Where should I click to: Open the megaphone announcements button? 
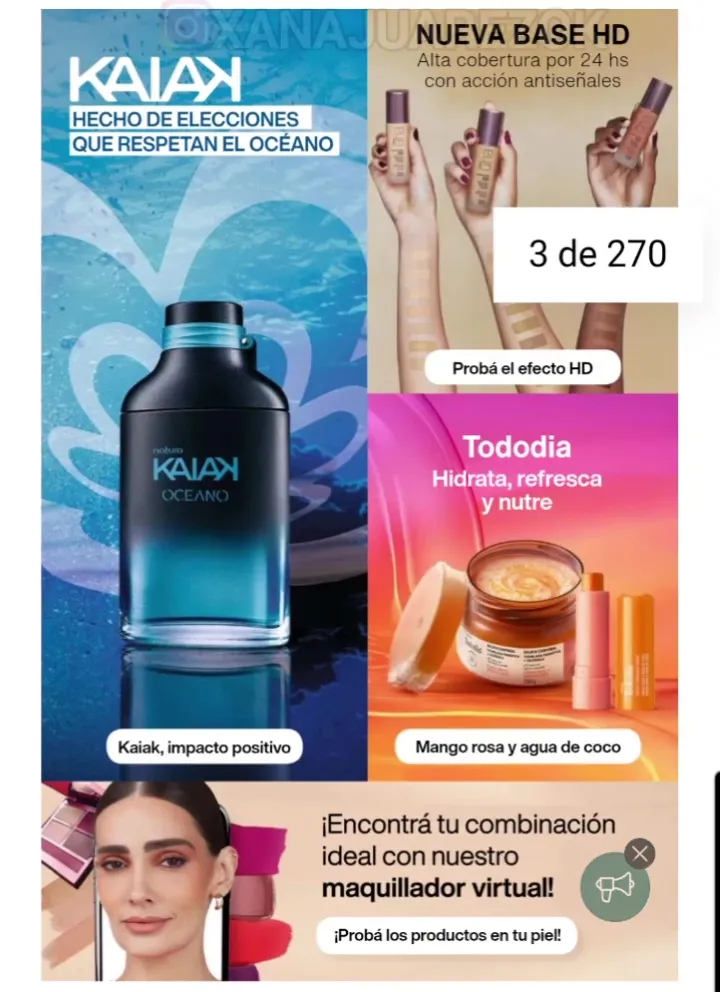615,887
